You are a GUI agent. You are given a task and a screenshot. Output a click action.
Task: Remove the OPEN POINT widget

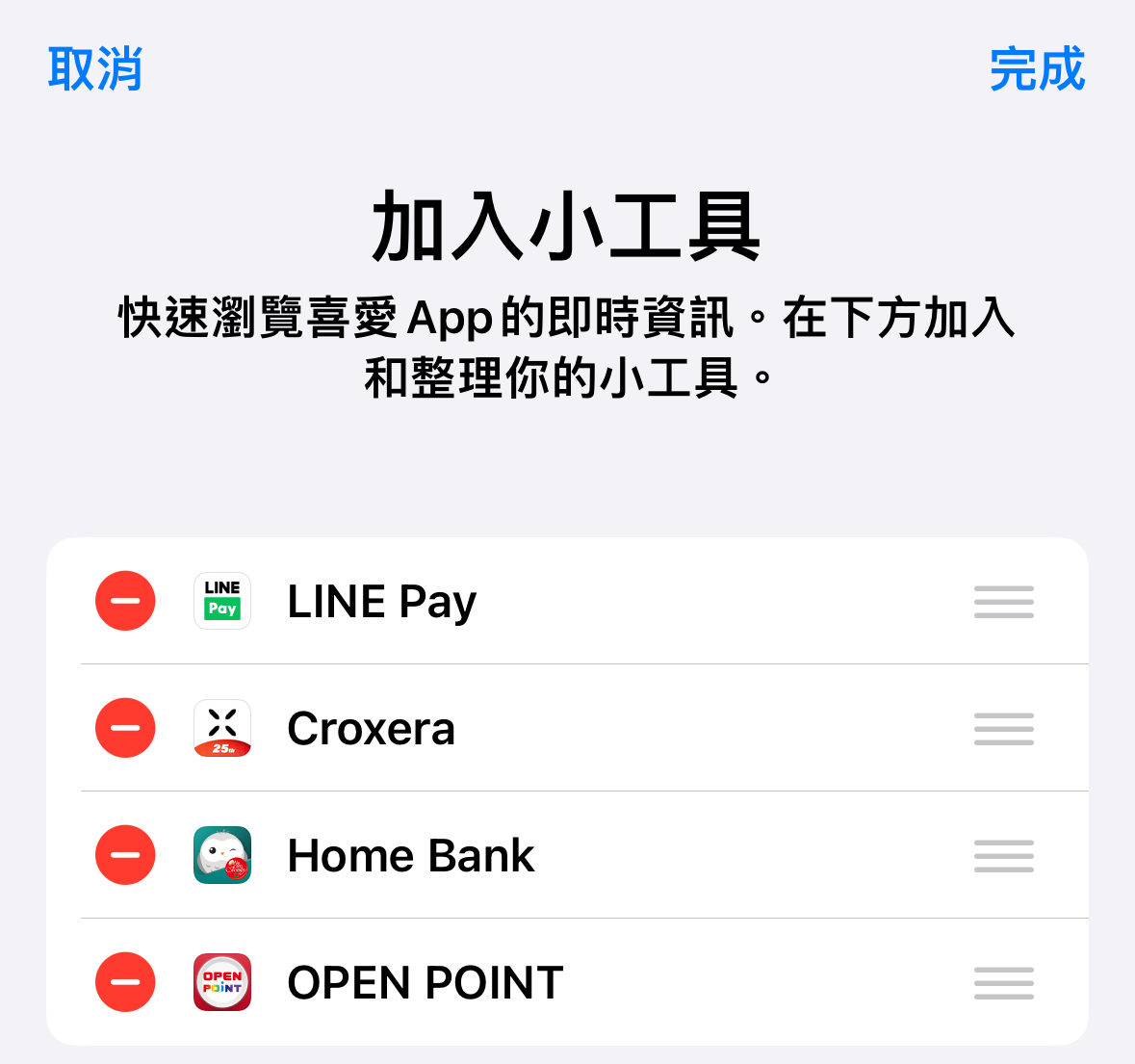point(125,982)
